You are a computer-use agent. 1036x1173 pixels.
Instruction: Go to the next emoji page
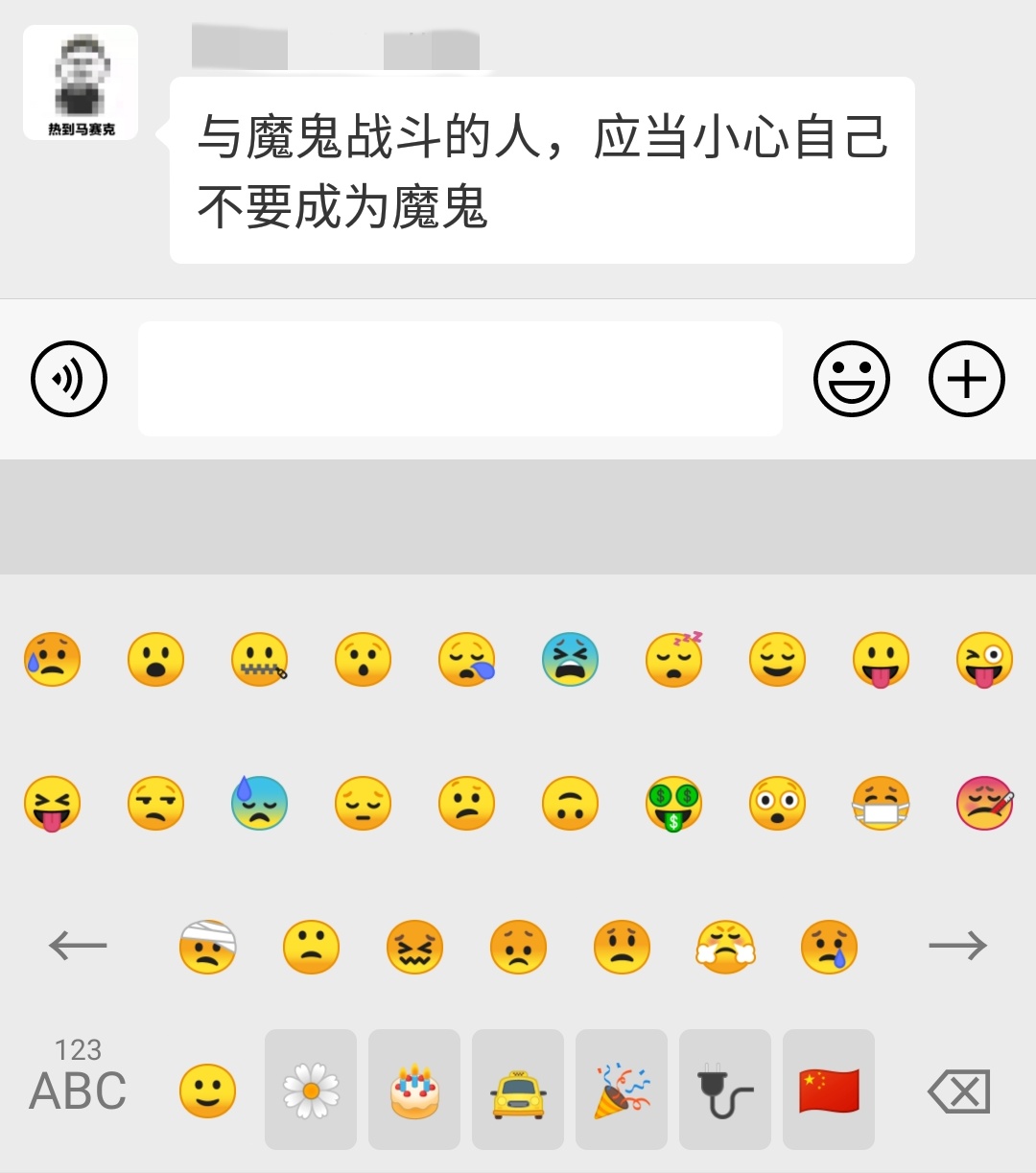coord(957,947)
